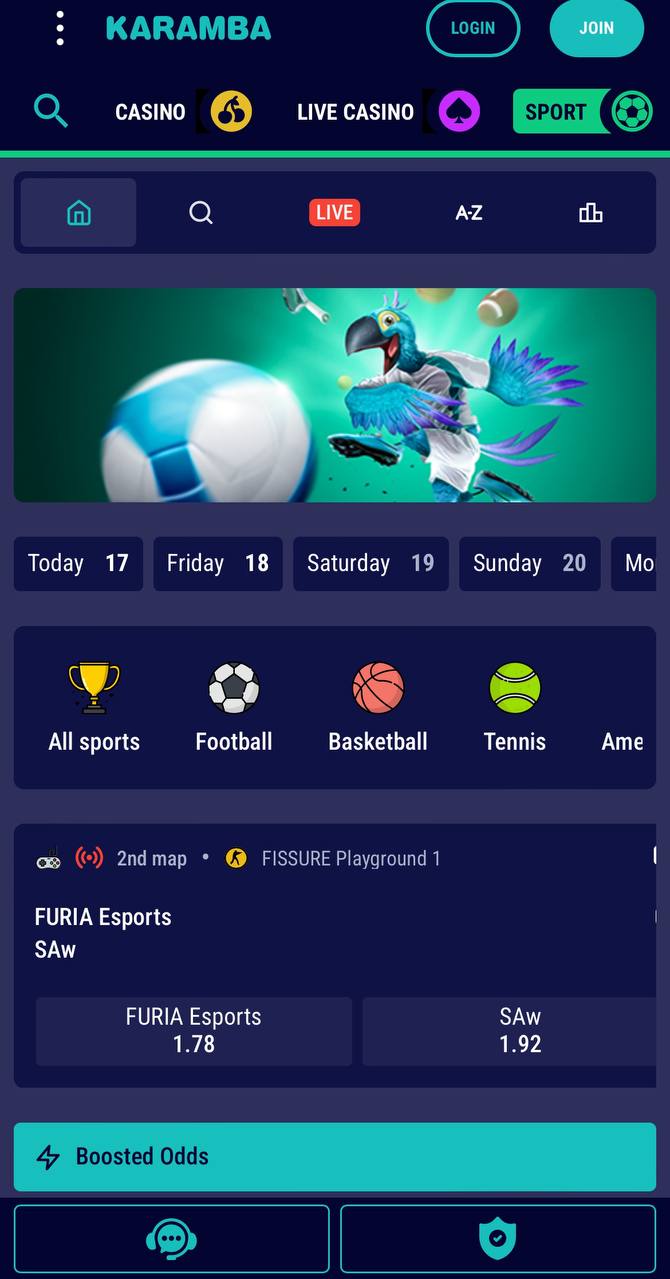Go to the sportsbook home tab
Image resolution: width=670 pixels, height=1279 pixels.
coord(78,212)
